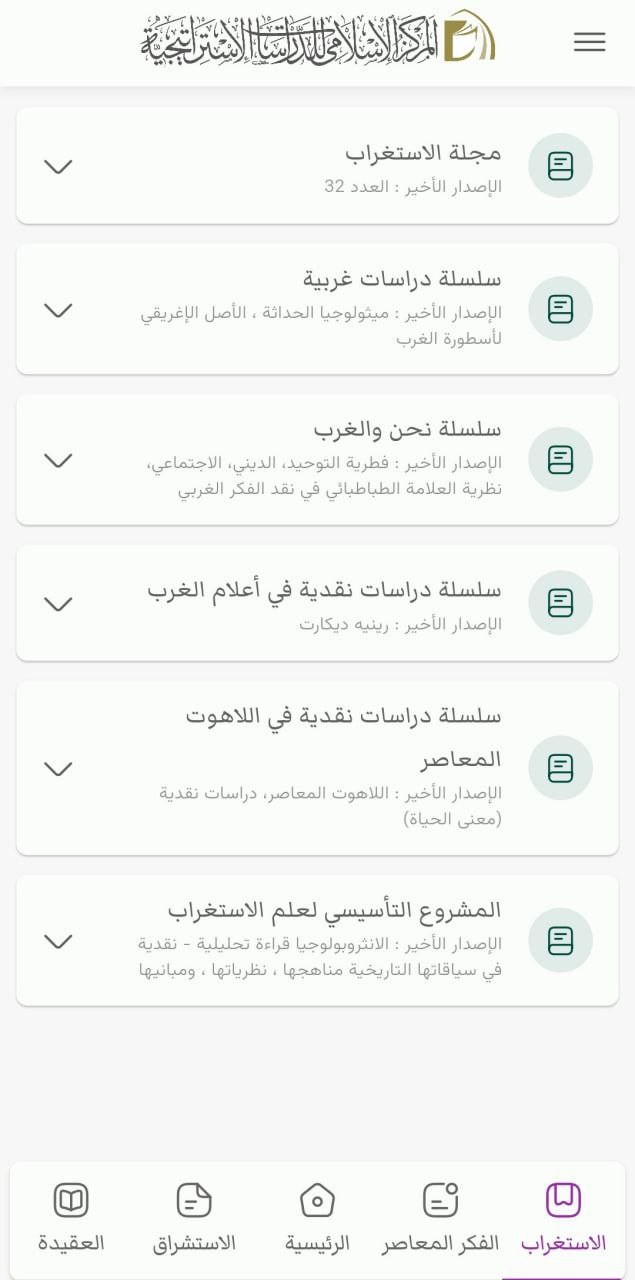Expand سلسلة نحن والغرب
The height and width of the screenshot is (1280, 635).
tap(59, 460)
